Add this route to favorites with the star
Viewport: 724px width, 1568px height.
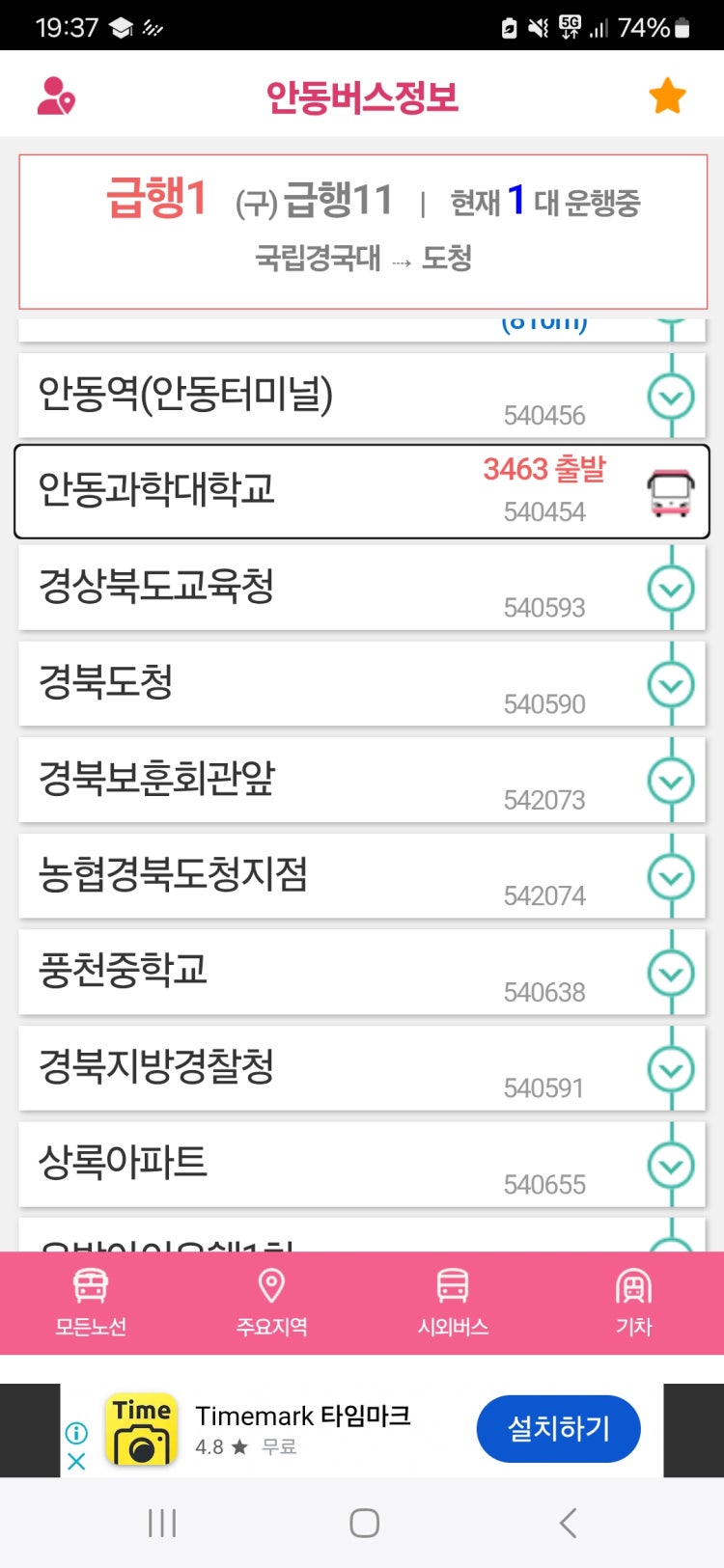click(667, 96)
